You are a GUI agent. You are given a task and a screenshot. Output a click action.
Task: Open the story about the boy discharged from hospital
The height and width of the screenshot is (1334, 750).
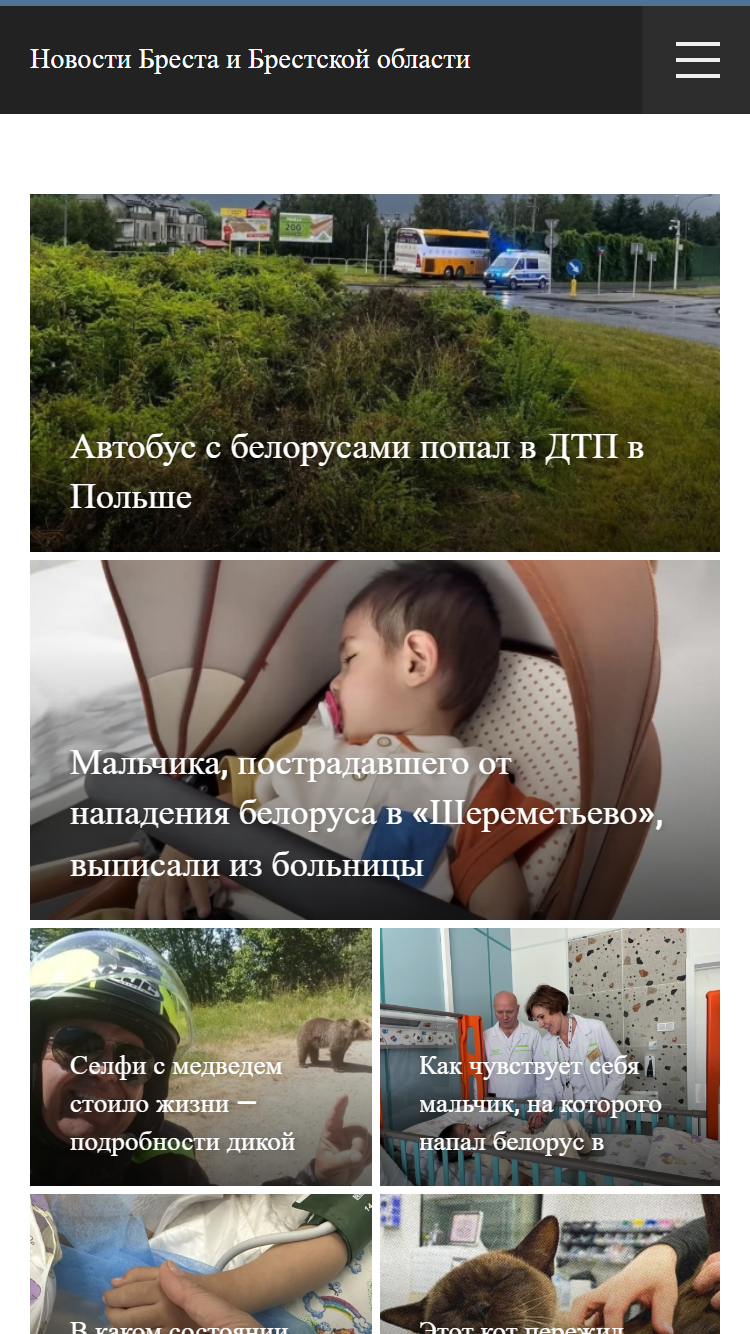375,740
